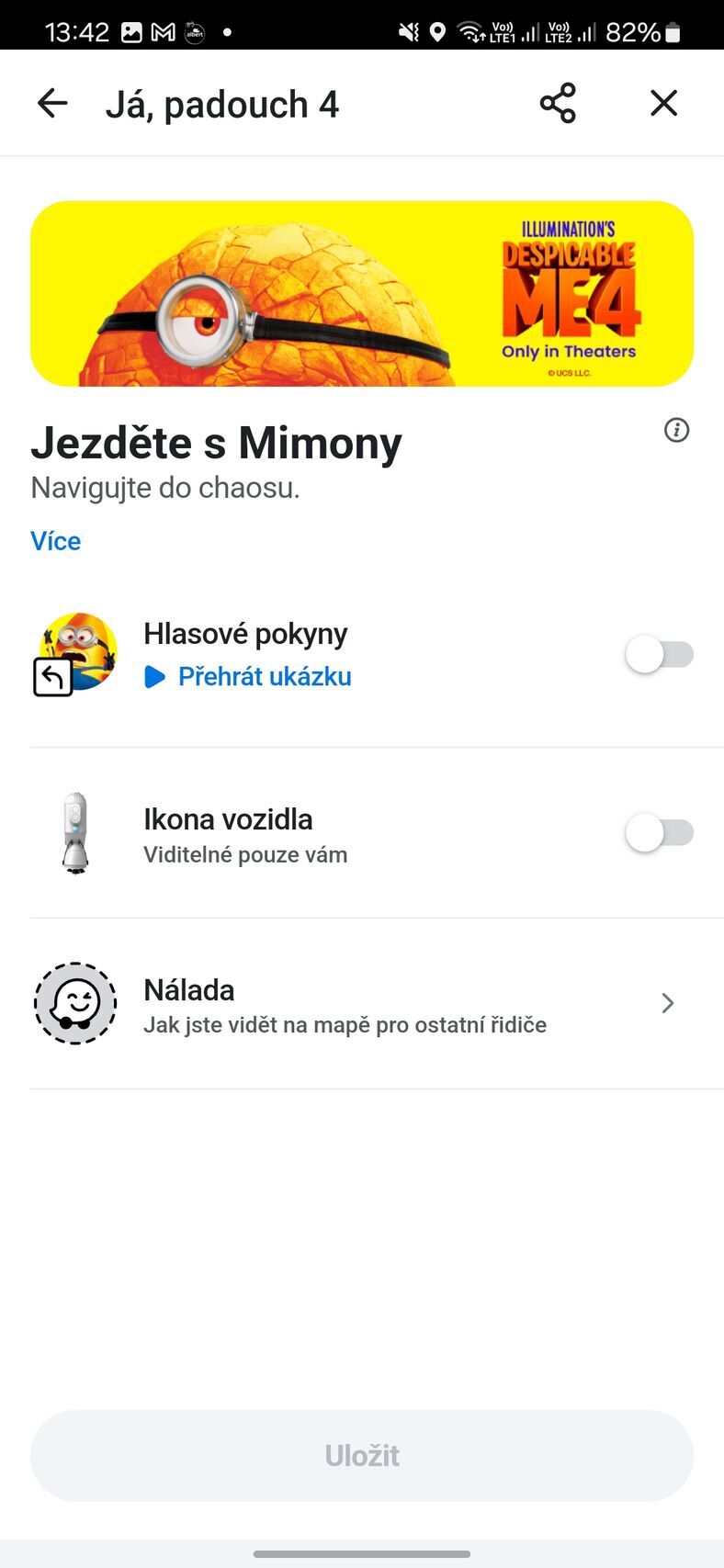The width and height of the screenshot is (724, 1568).
Task: Select the rocket vehicle icon image
Action: coord(75,832)
